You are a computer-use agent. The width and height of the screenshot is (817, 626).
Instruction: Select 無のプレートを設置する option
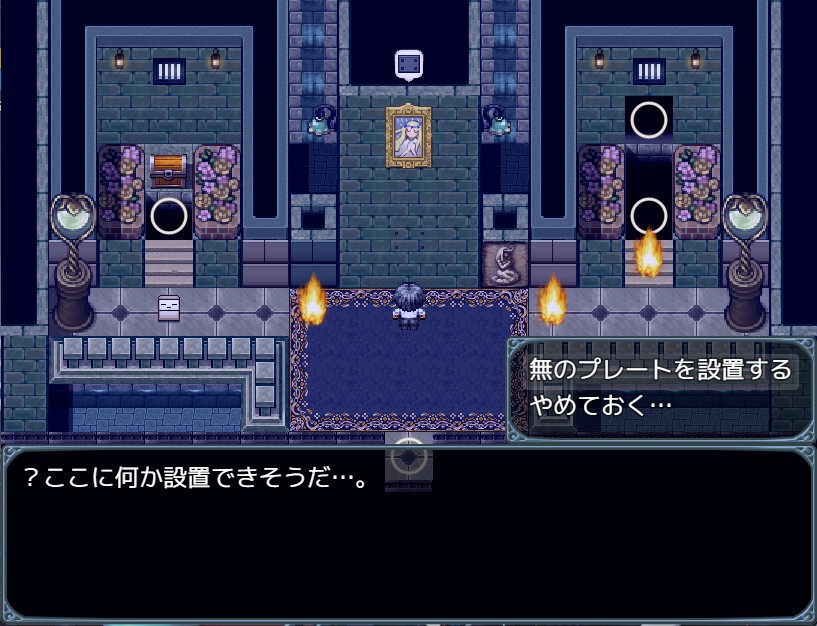[659, 370]
